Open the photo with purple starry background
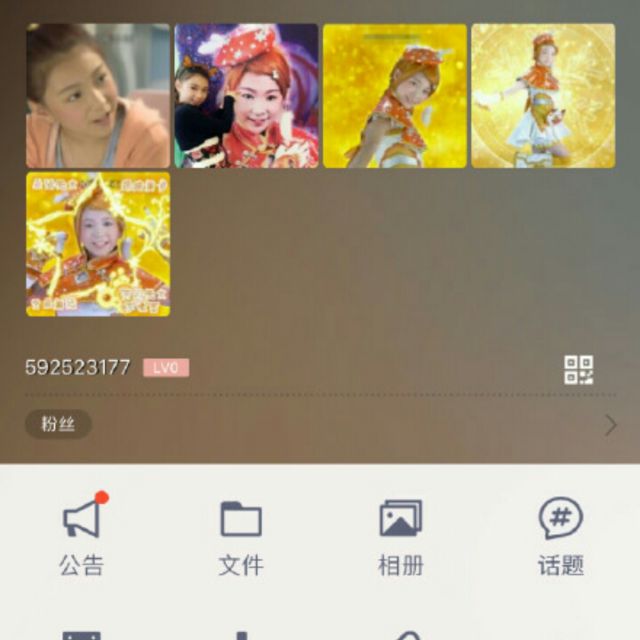The height and width of the screenshot is (640, 640). (x=247, y=96)
